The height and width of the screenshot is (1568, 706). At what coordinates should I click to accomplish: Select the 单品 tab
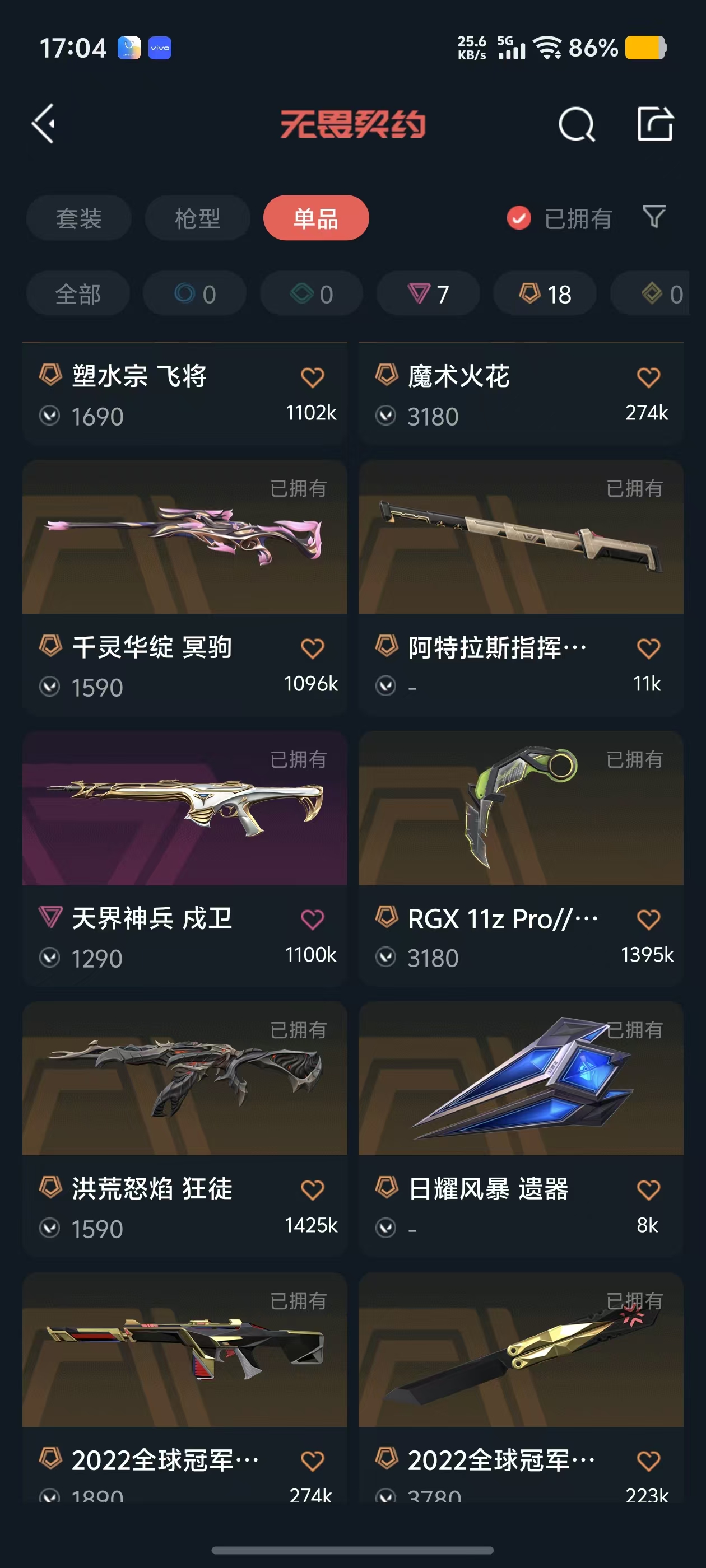(315, 218)
